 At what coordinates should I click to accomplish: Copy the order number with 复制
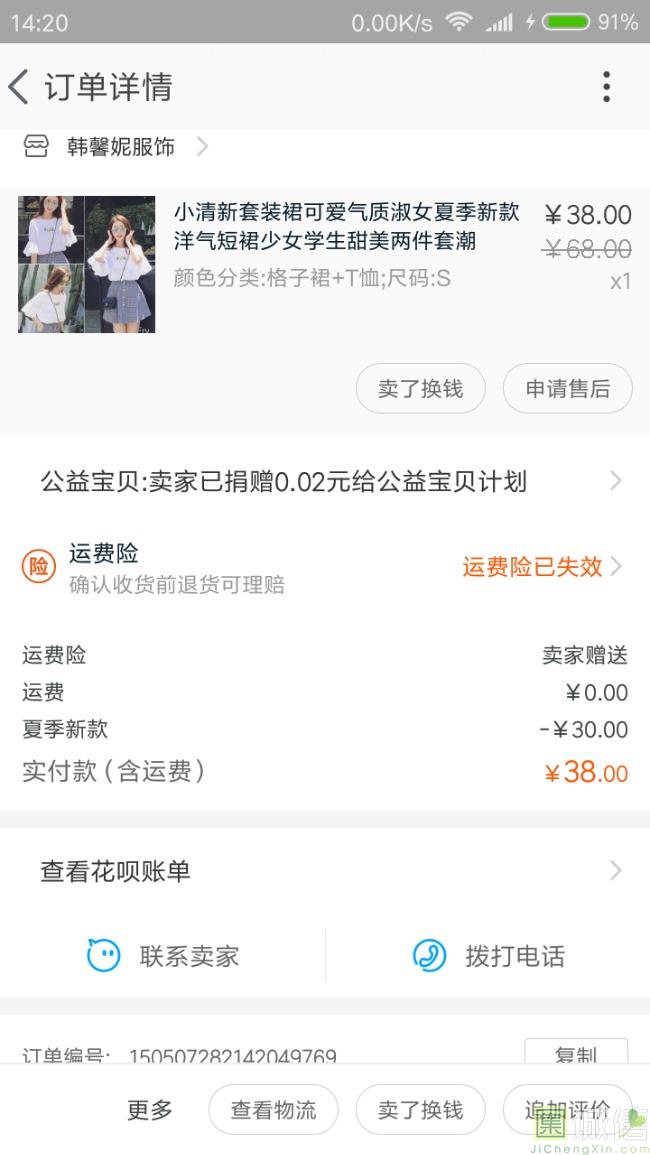[x=576, y=1052]
